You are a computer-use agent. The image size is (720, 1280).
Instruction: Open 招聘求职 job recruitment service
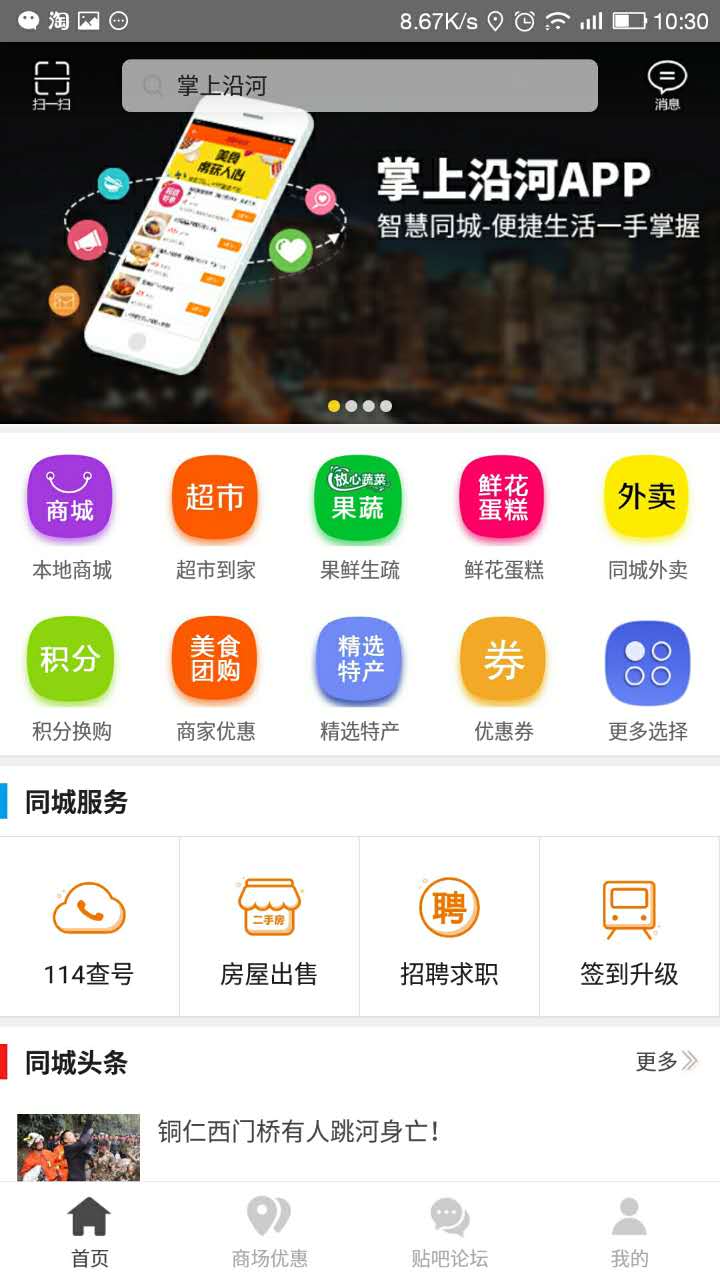tap(449, 925)
